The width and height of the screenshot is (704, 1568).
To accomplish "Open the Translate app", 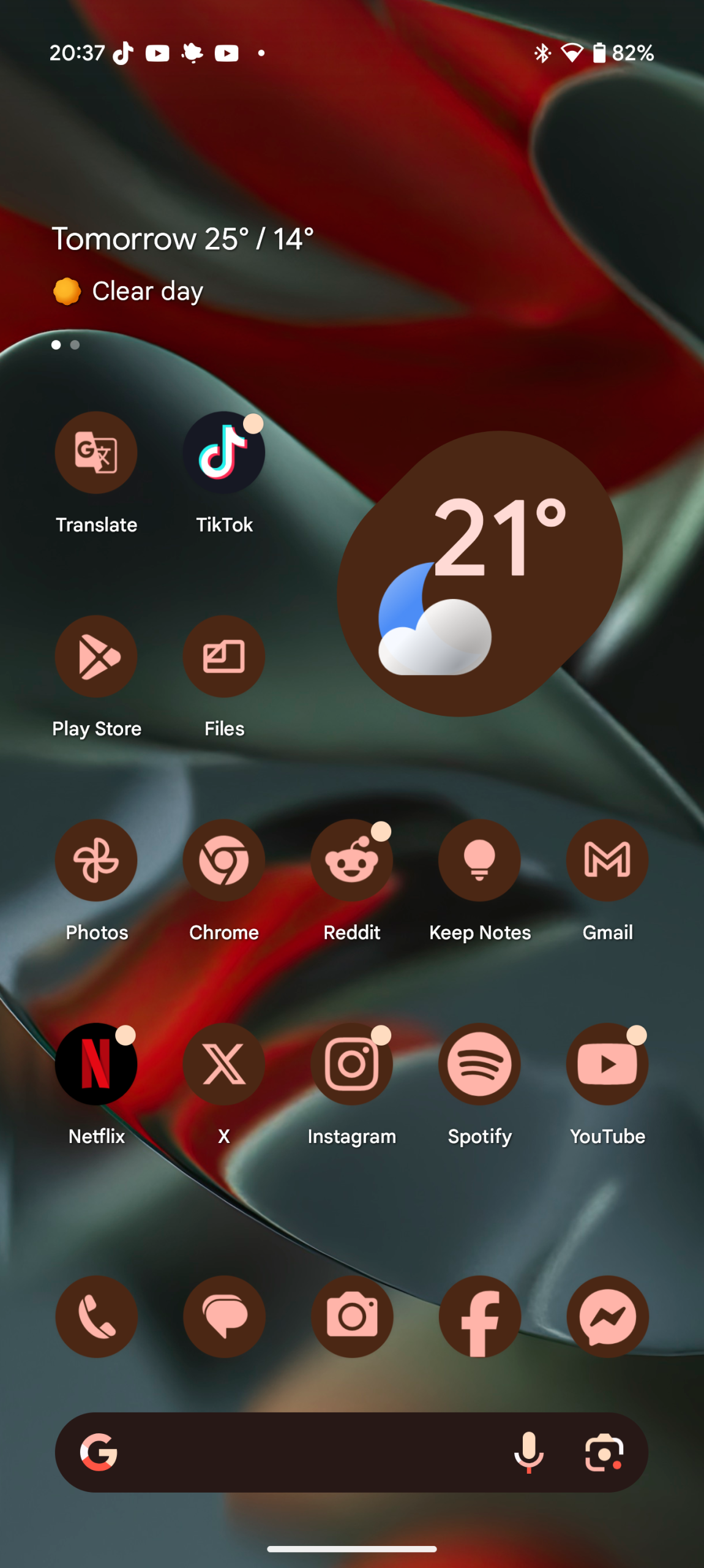I will click(x=96, y=453).
